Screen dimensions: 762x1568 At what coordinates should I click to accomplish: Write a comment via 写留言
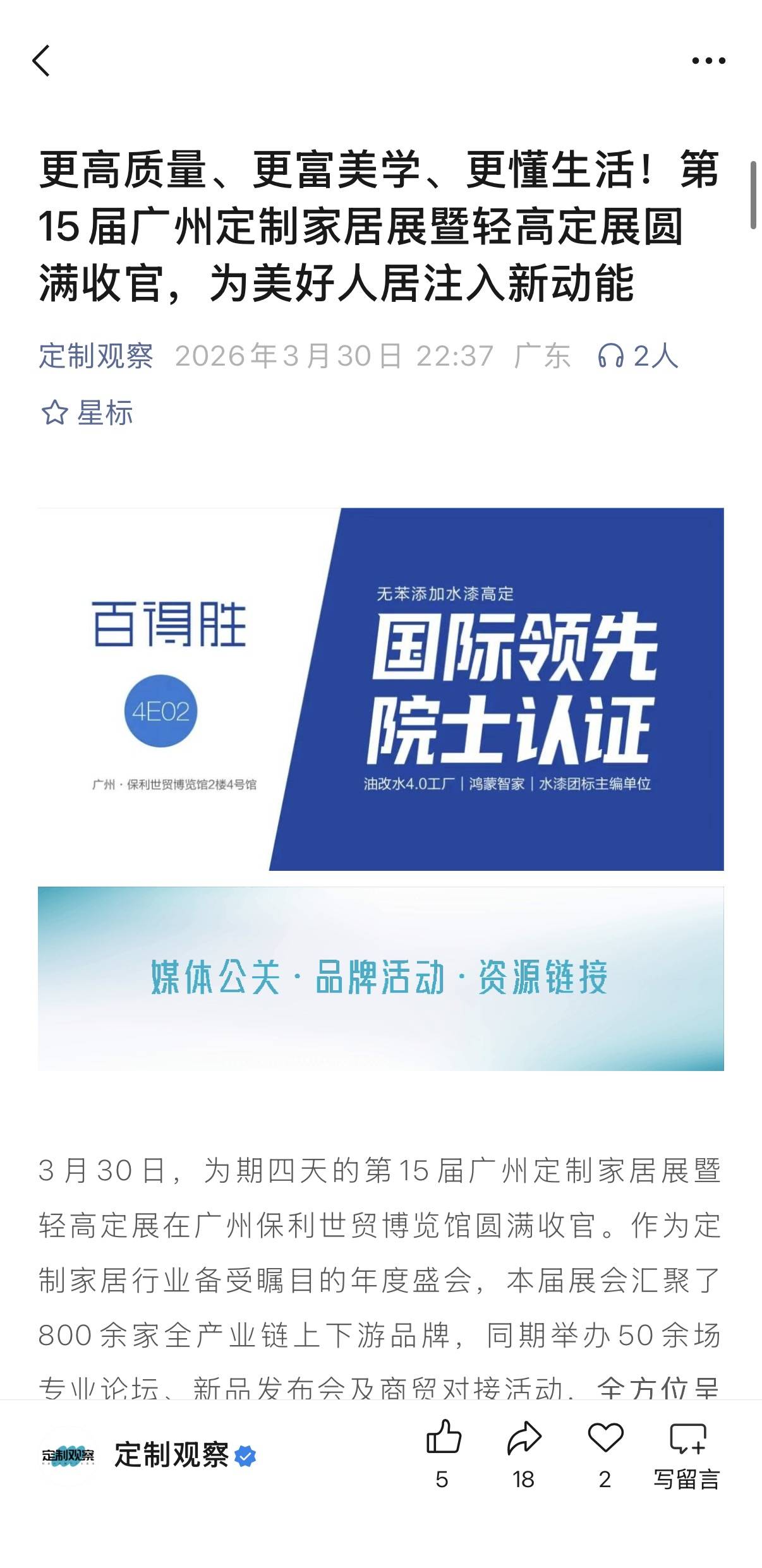687,1452
